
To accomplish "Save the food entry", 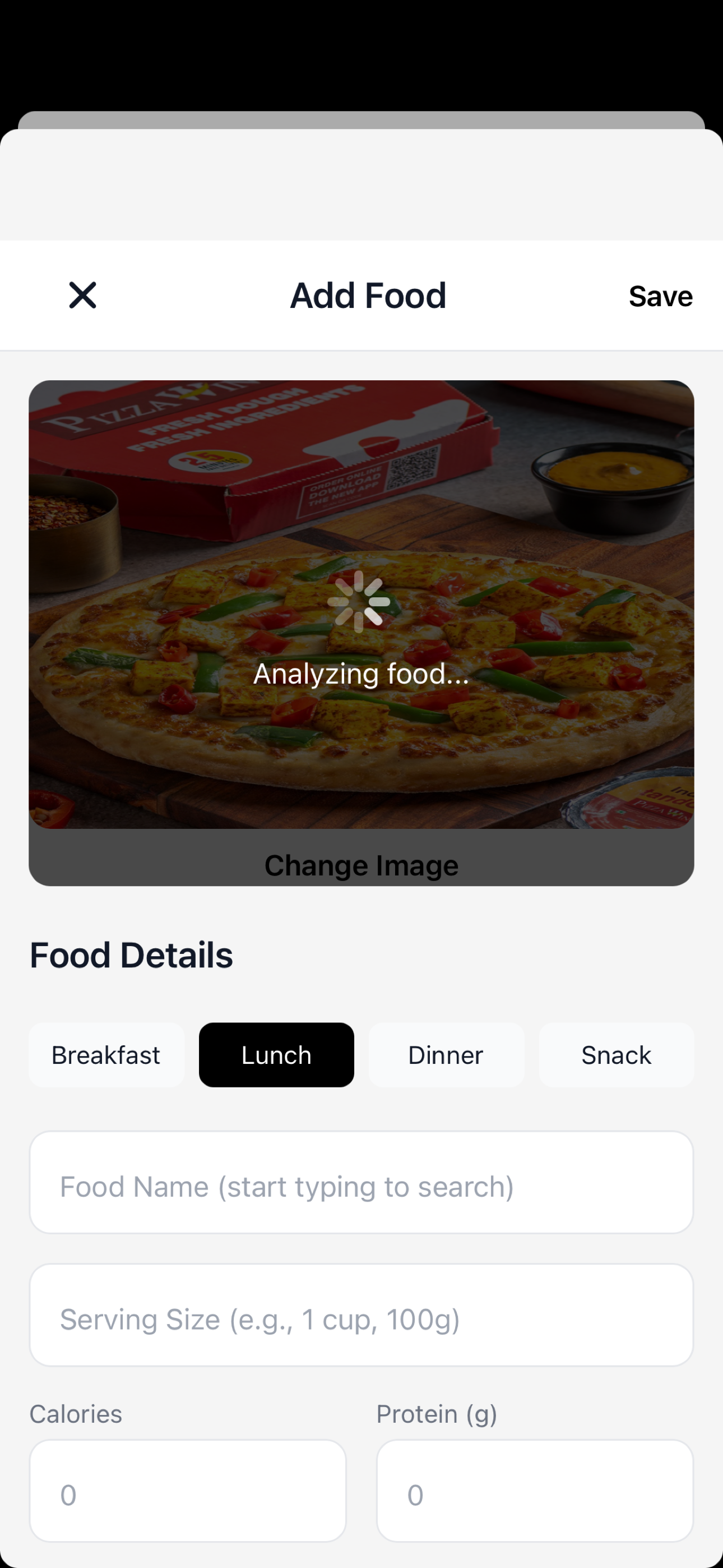I will point(660,296).
